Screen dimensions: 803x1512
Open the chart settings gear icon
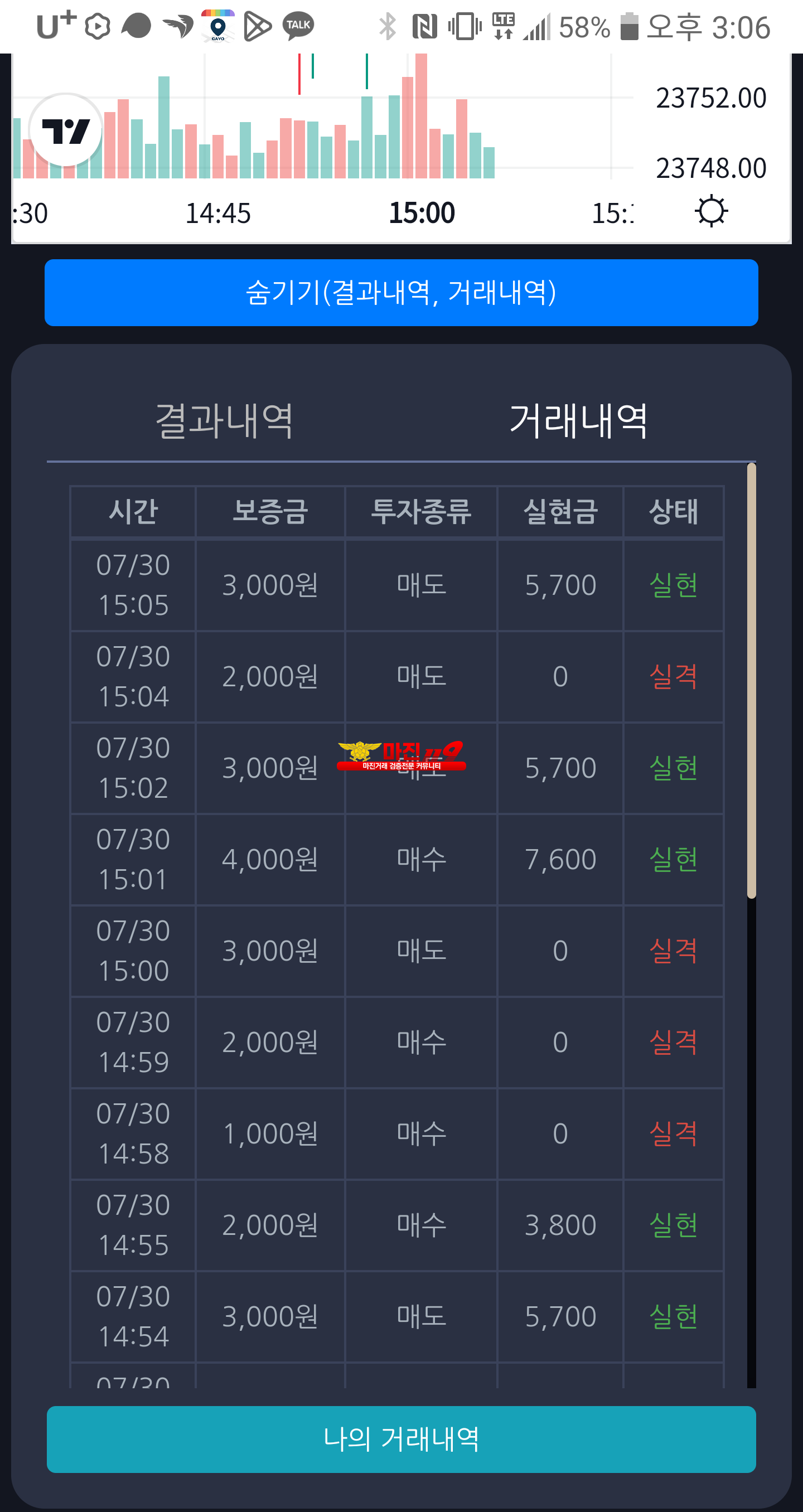712,211
